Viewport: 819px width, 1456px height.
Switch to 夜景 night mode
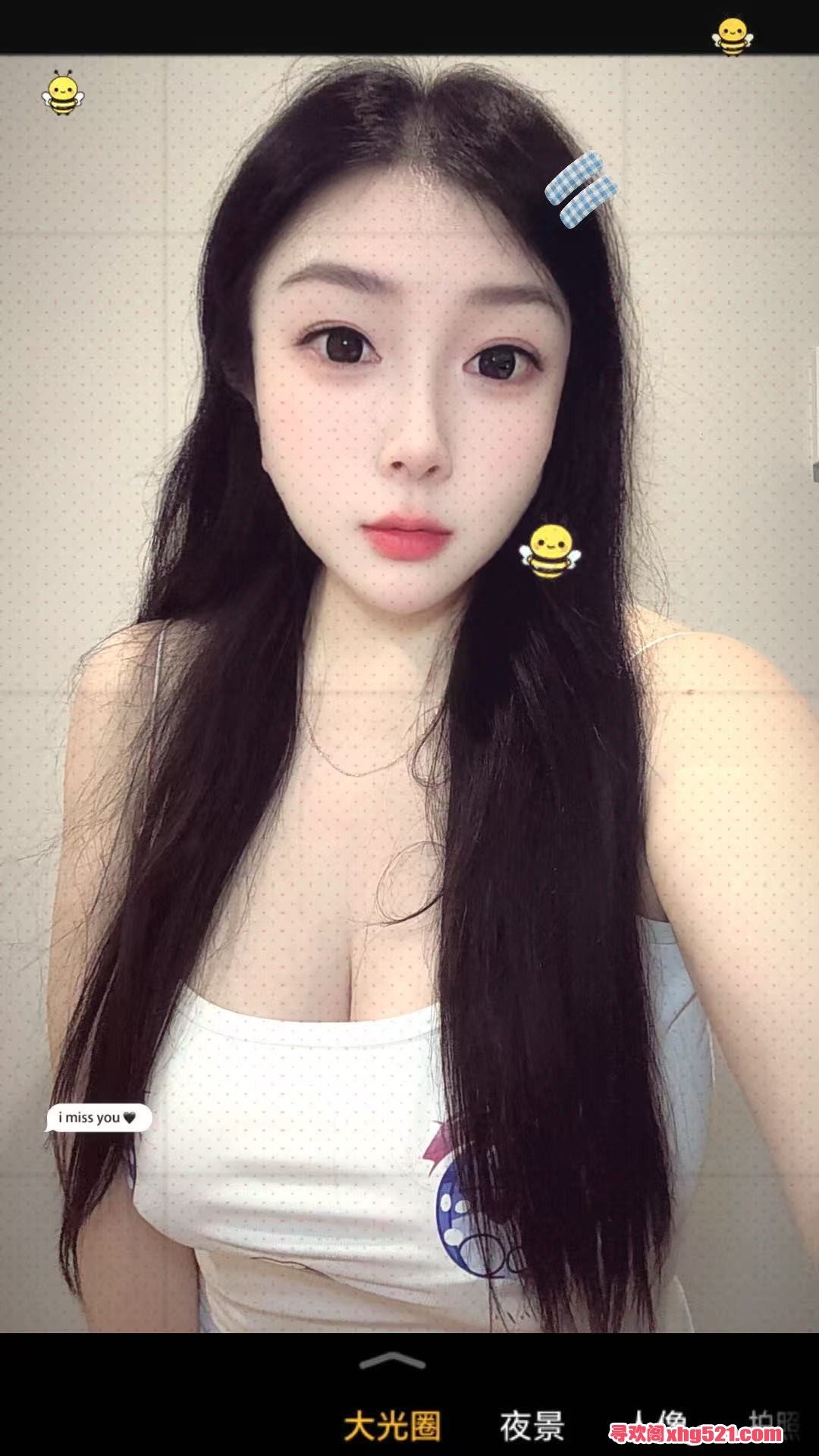point(532,1426)
